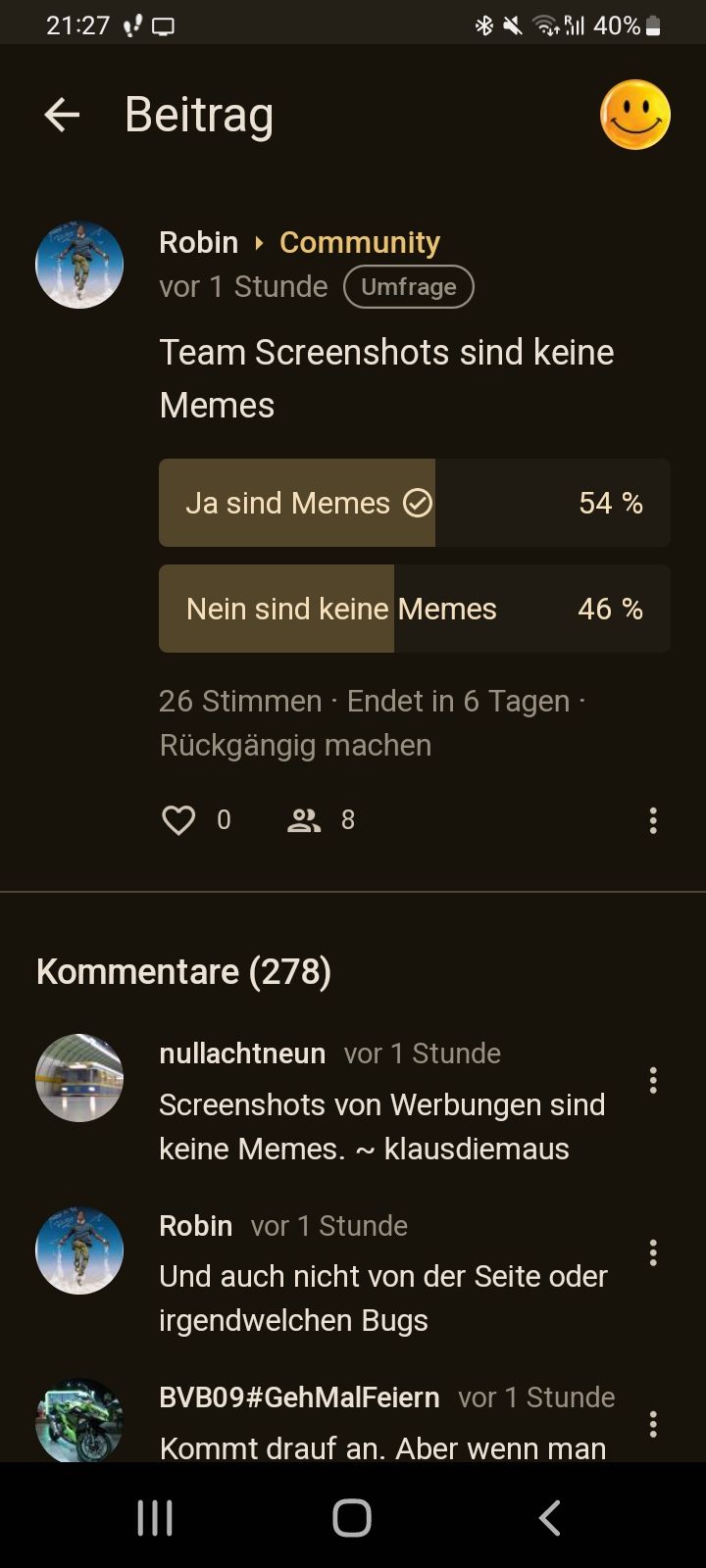
Task: Tap the system home button
Action: pos(352,1518)
